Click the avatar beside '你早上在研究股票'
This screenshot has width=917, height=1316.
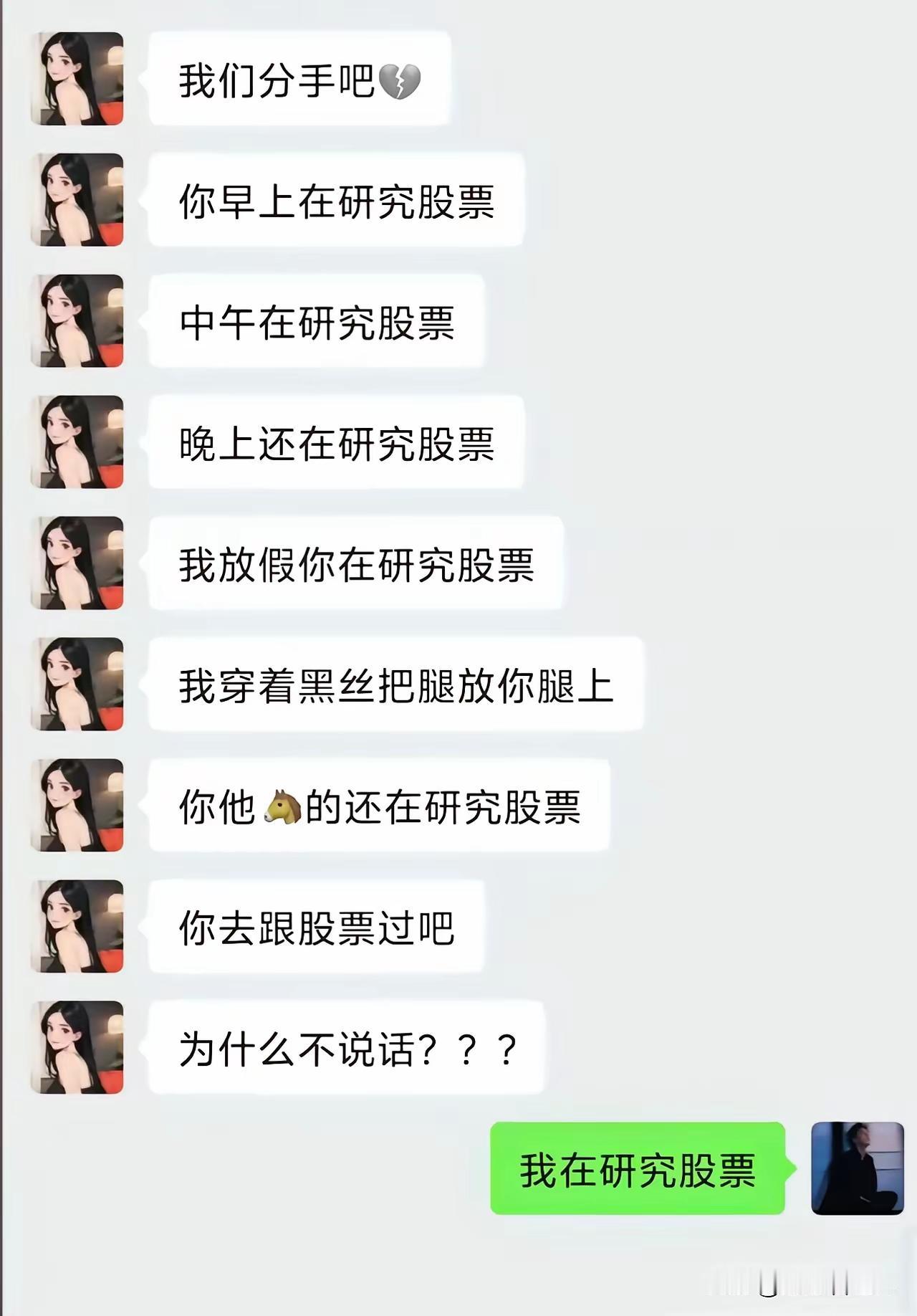click(x=79, y=201)
